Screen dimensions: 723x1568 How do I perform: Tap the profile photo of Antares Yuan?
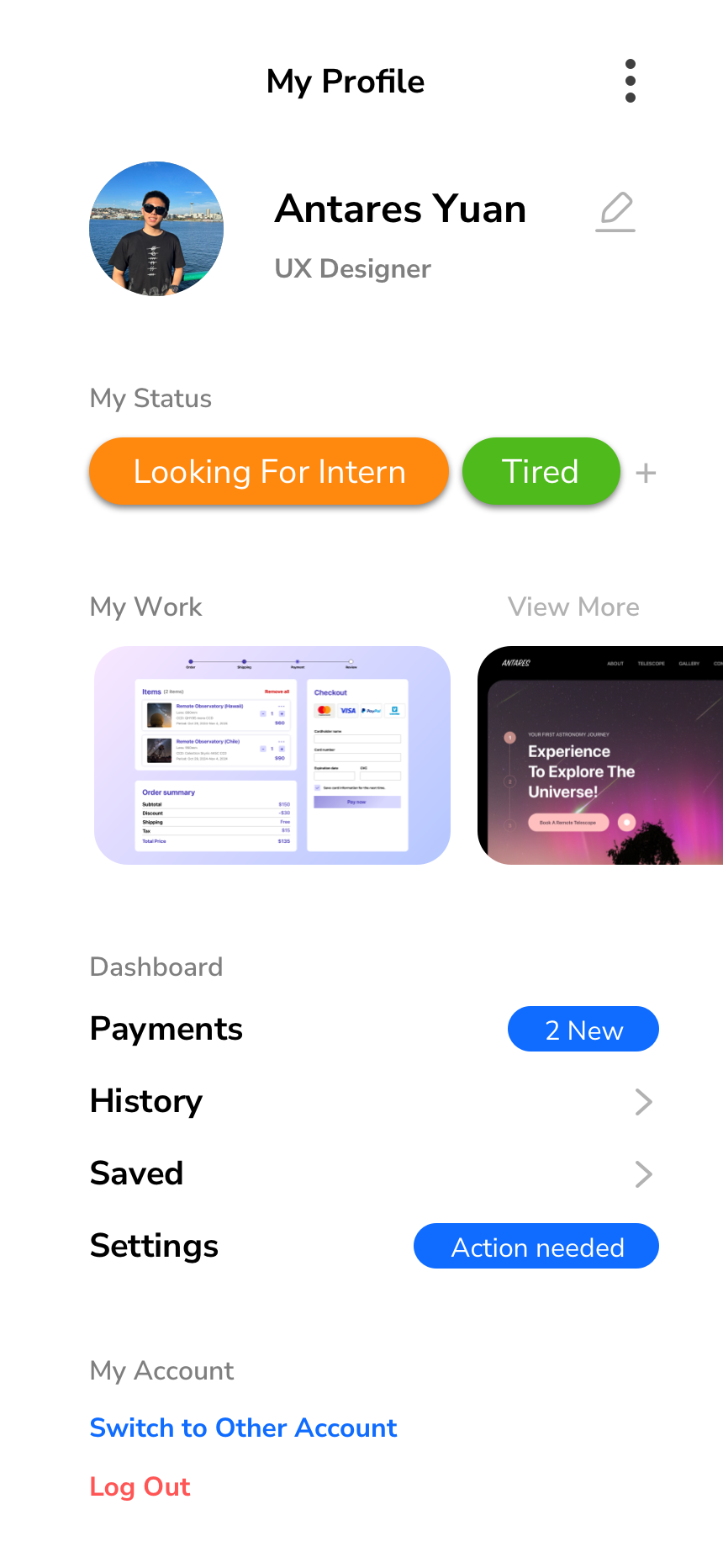click(156, 229)
